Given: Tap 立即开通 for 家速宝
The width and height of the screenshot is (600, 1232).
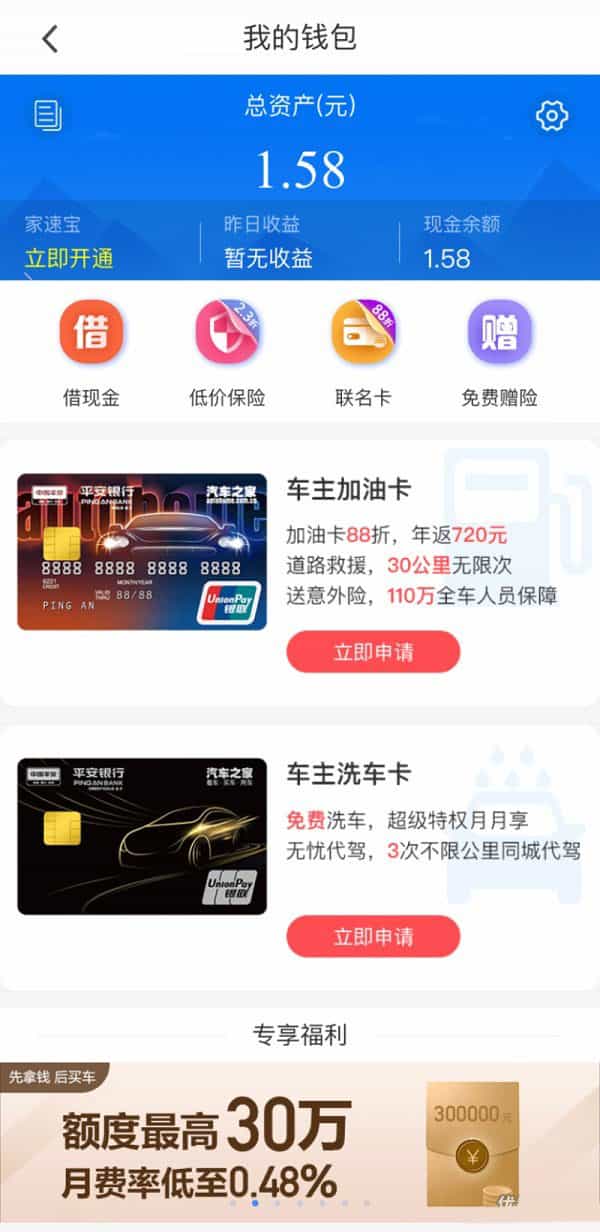Looking at the screenshot, I should tap(69, 258).
